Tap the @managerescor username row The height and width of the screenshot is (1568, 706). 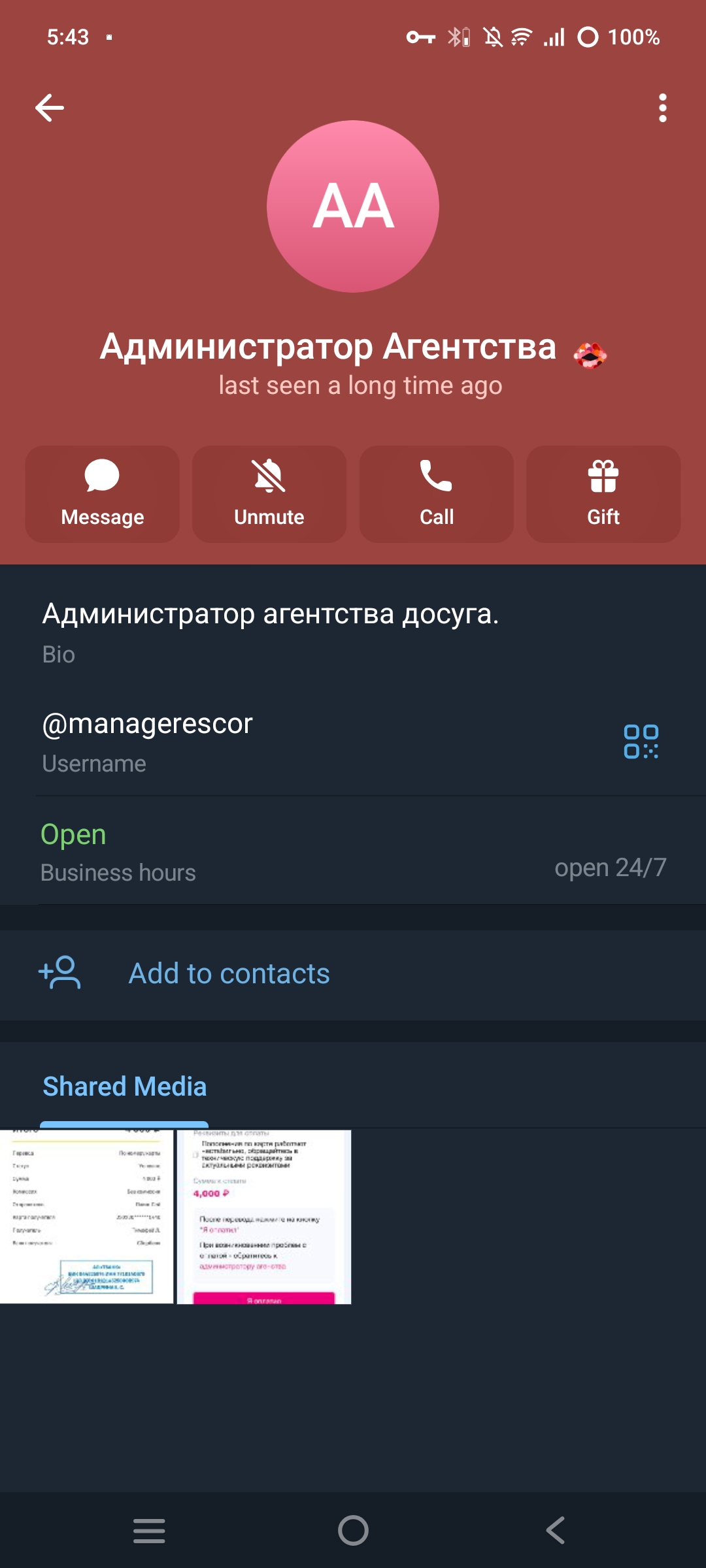click(x=261, y=742)
